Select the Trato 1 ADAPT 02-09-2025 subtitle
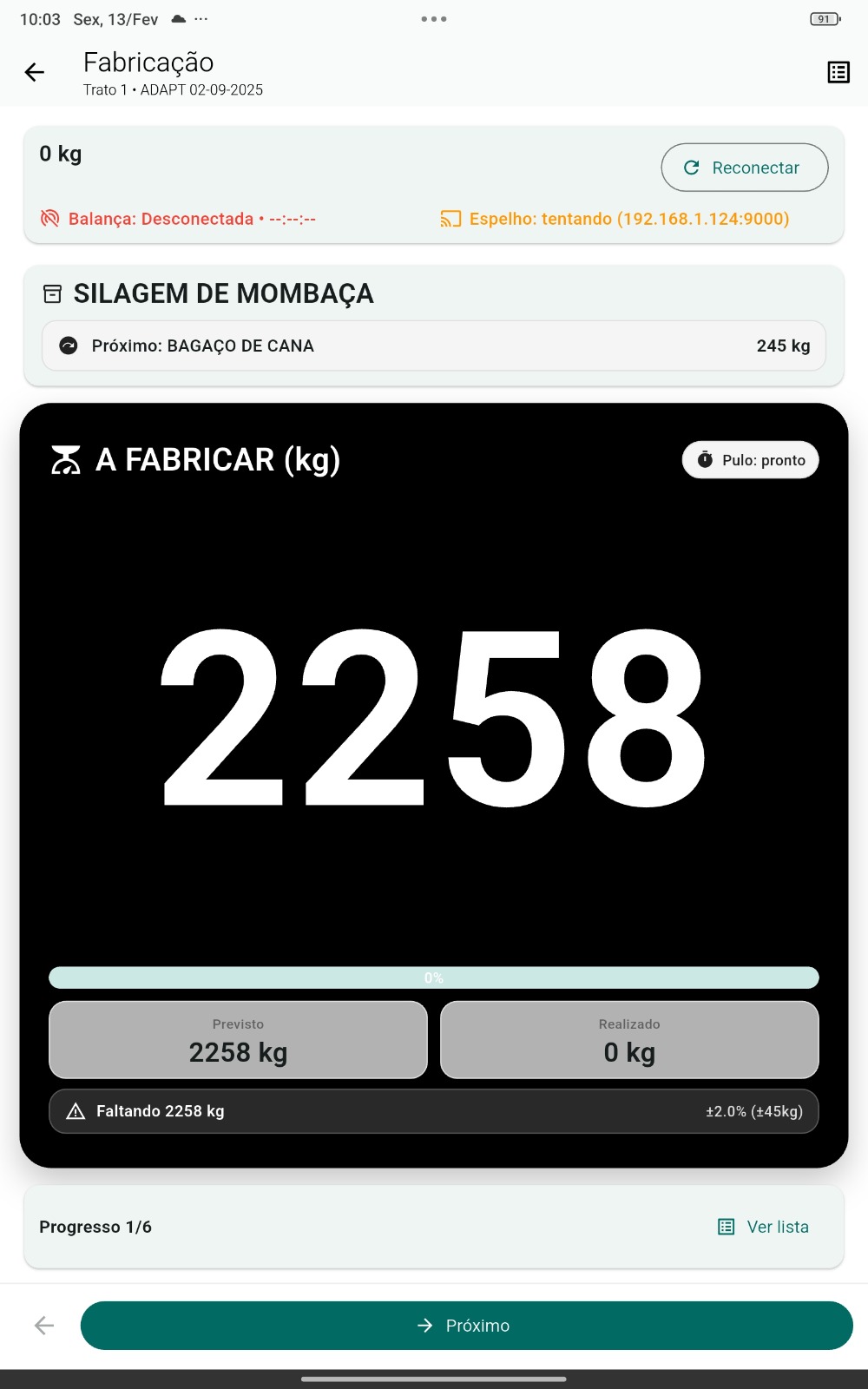The image size is (868, 1389). click(x=173, y=89)
